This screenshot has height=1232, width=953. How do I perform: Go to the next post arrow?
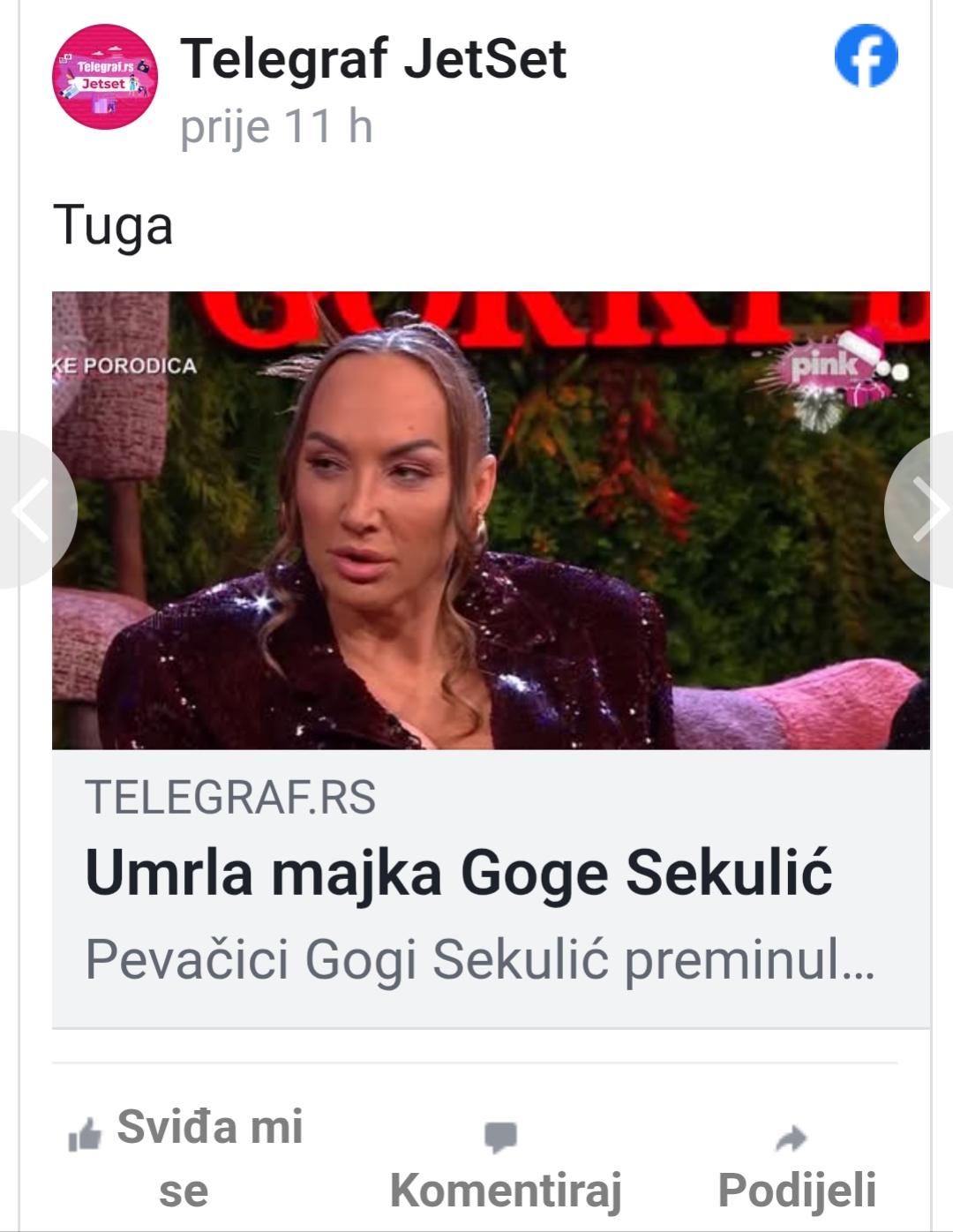point(924,509)
